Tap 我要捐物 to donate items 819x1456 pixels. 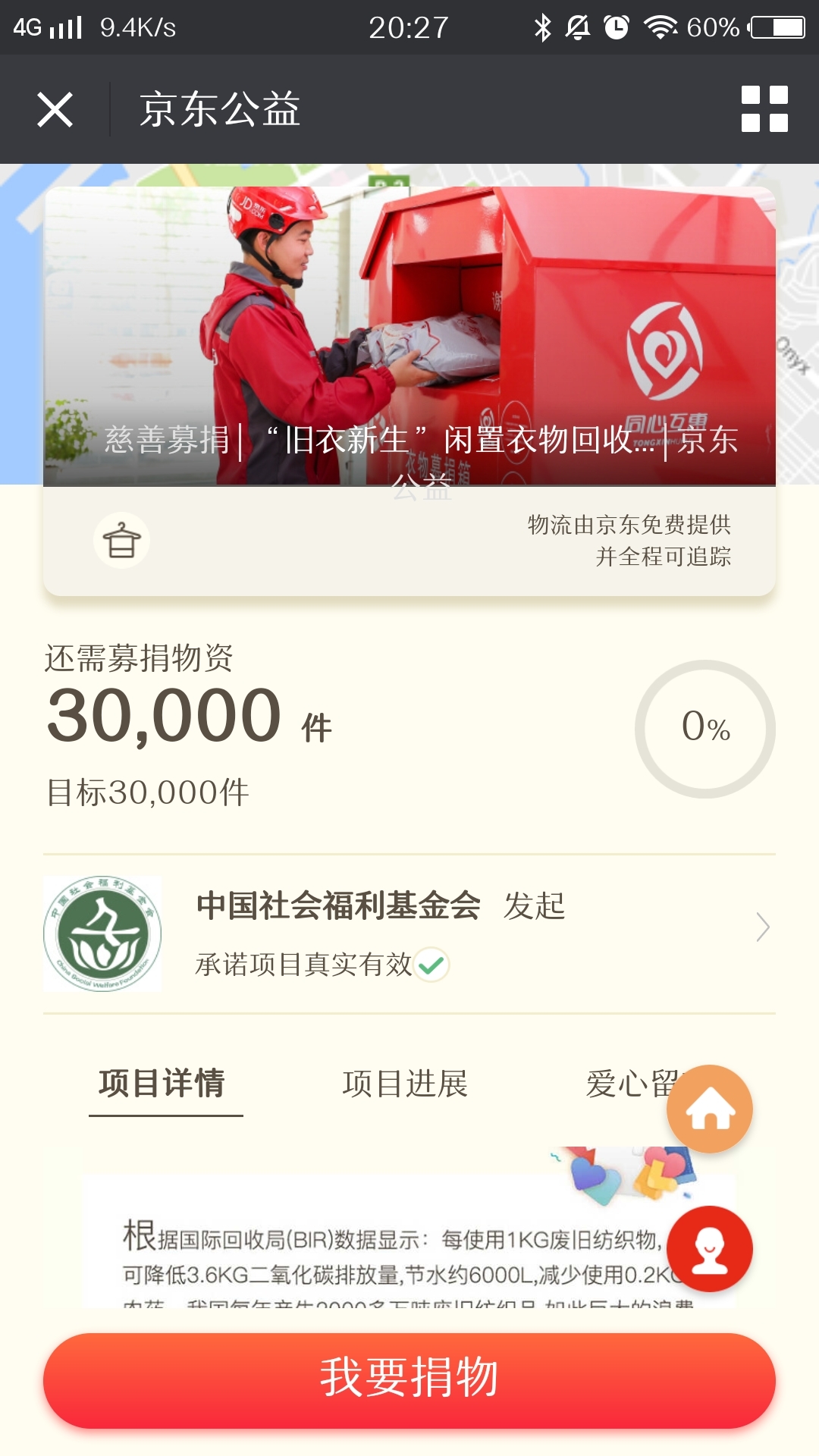pyautogui.click(x=409, y=1379)
